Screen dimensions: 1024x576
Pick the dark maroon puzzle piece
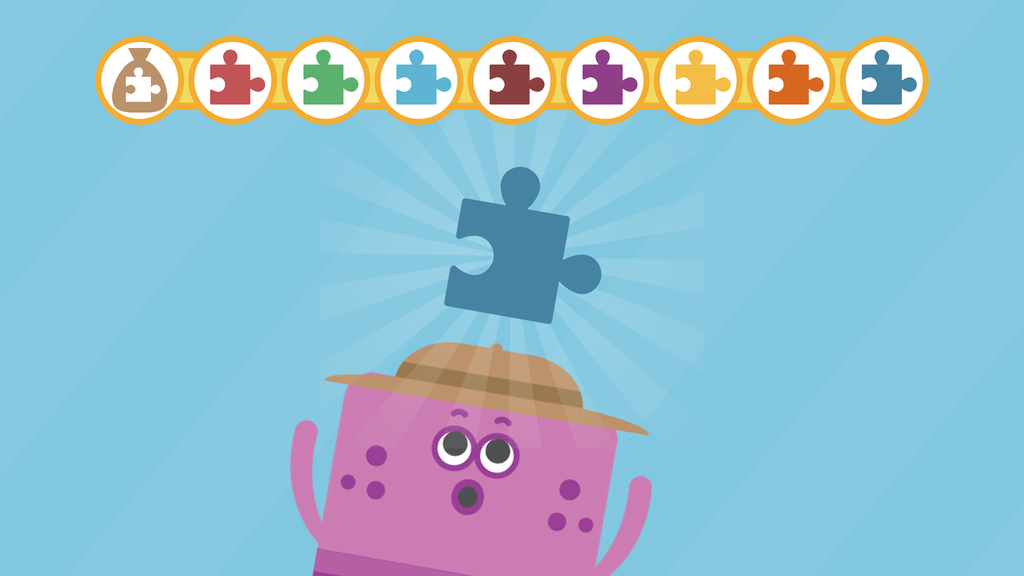[512, 80]
